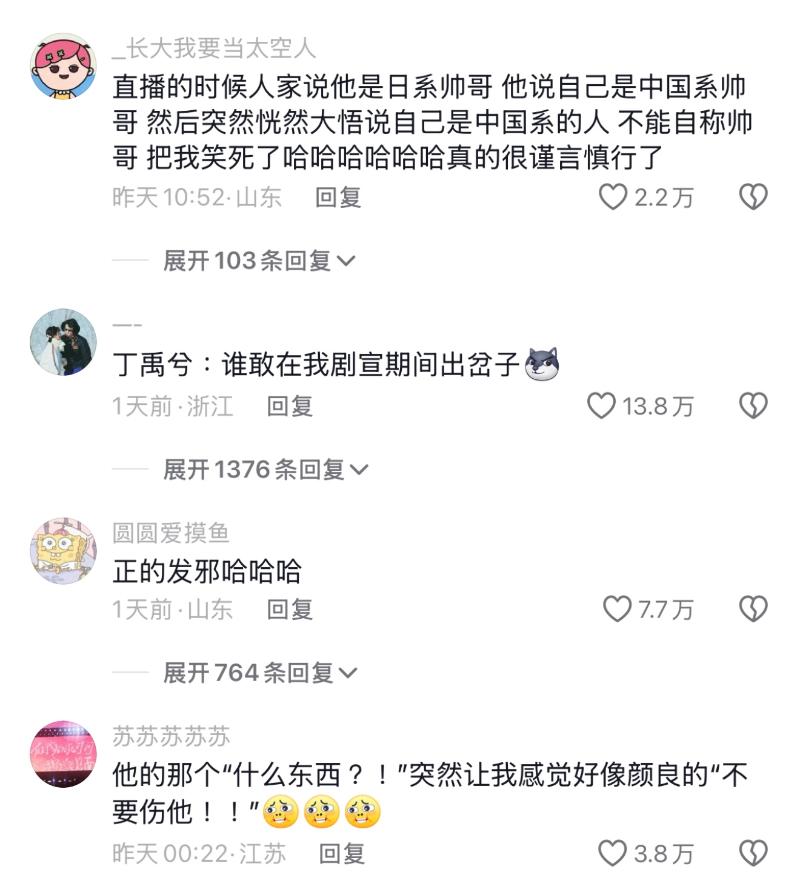Dislike 圆圆爱摸鱼's comment

(752, 609)
